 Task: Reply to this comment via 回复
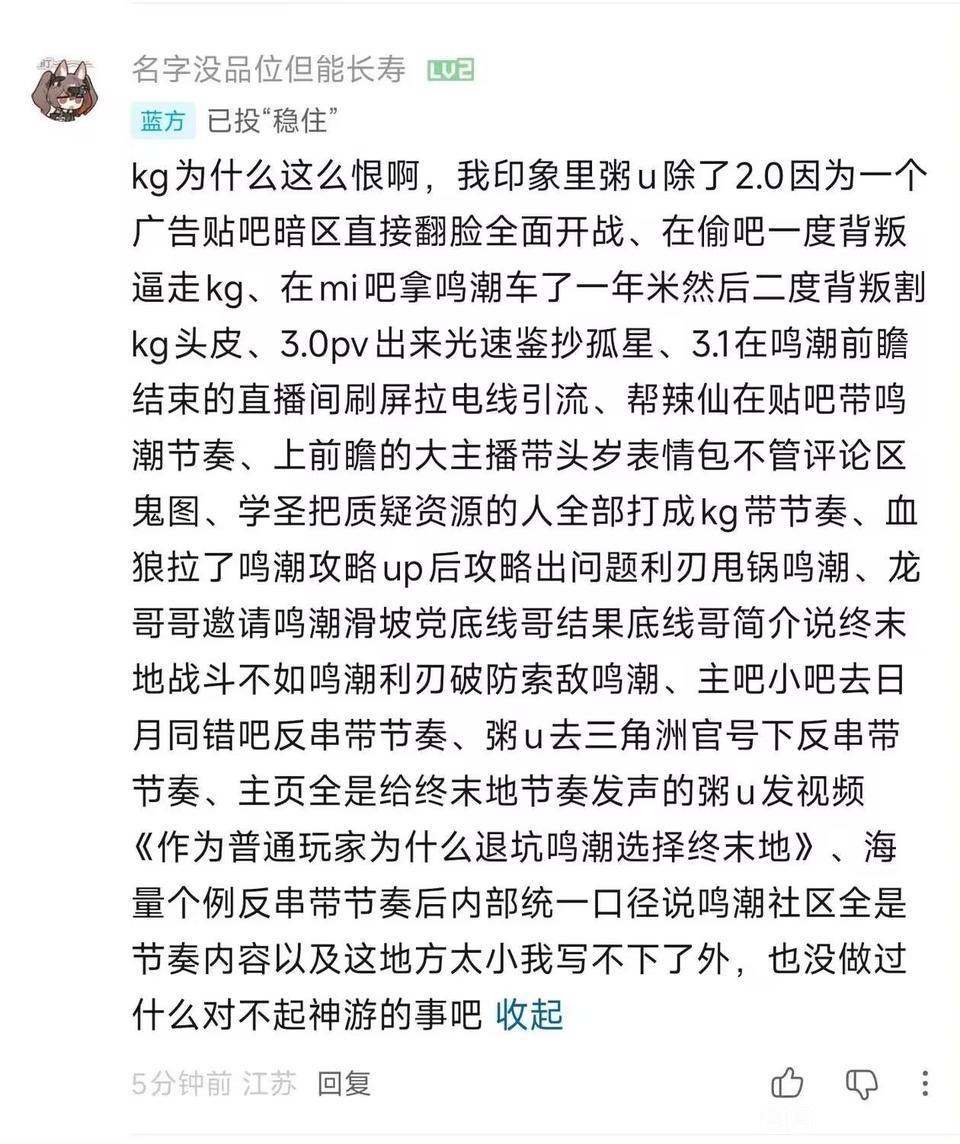[x=344, y=1083]
